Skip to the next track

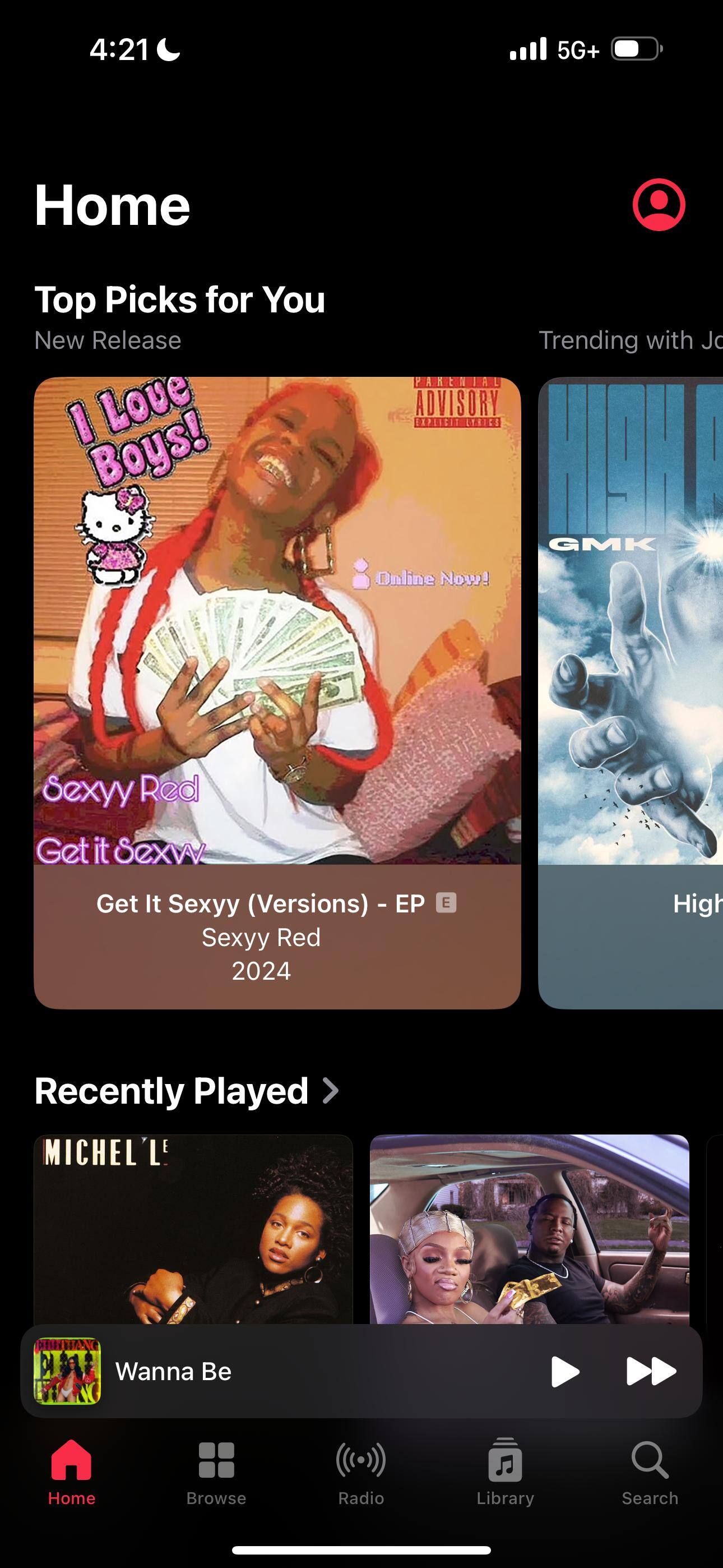tap(651, 1371)
